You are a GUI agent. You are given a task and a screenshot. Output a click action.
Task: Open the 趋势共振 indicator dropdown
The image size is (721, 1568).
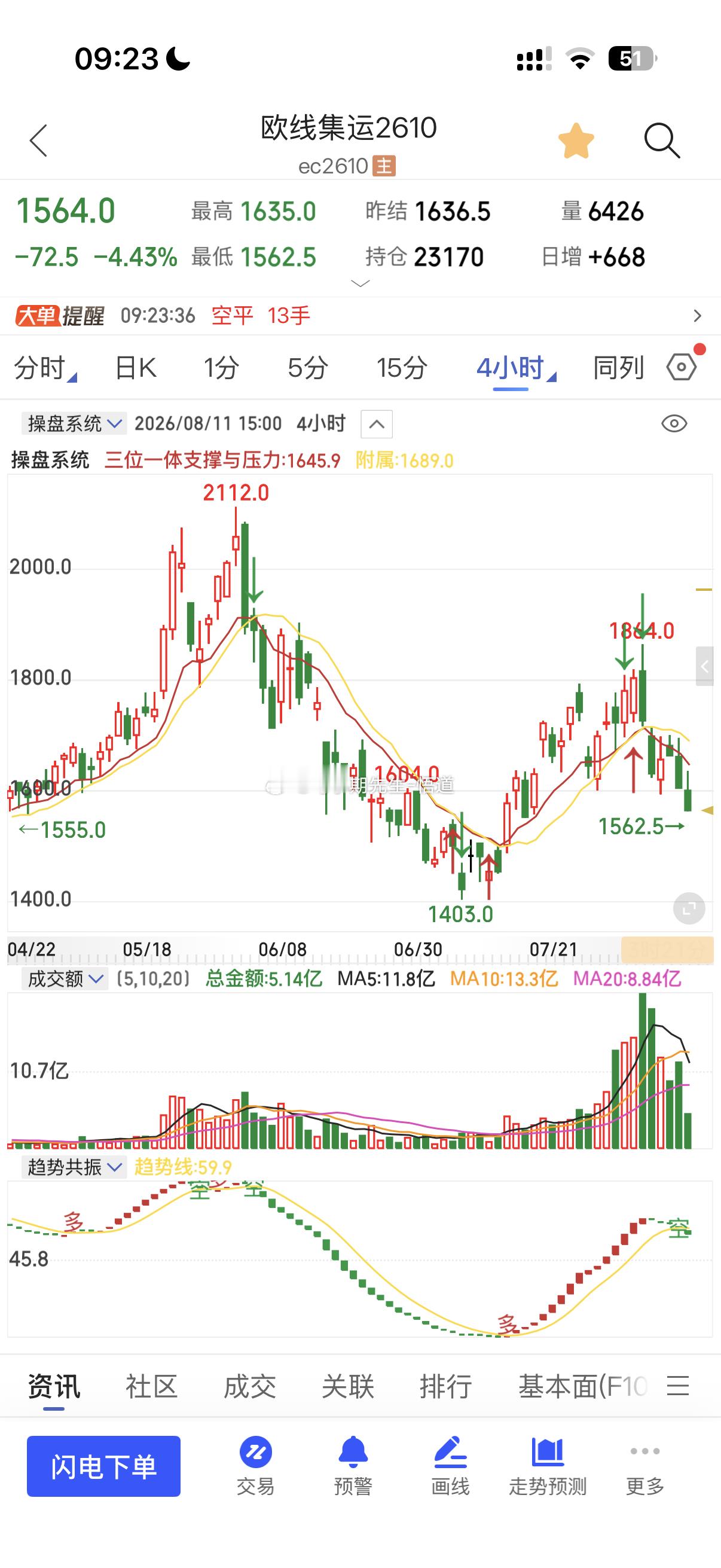click(74, 1167)
